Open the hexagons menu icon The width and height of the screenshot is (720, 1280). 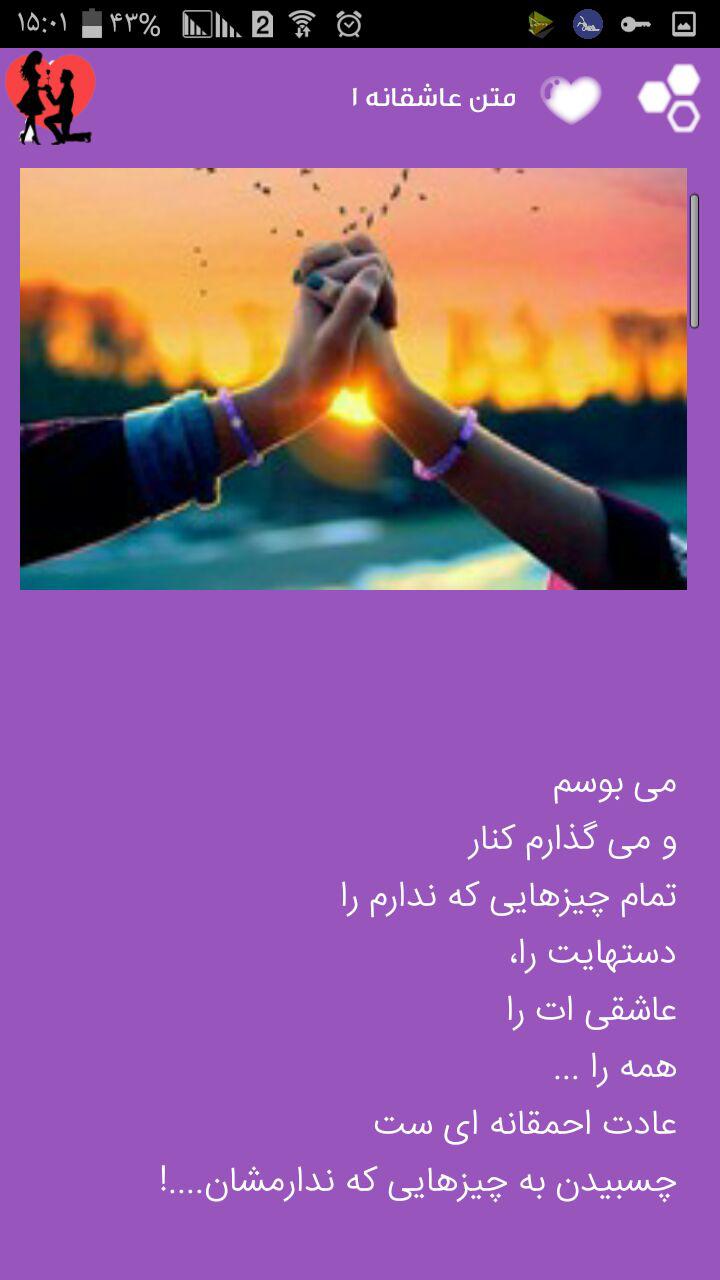[x=670, y=98]
